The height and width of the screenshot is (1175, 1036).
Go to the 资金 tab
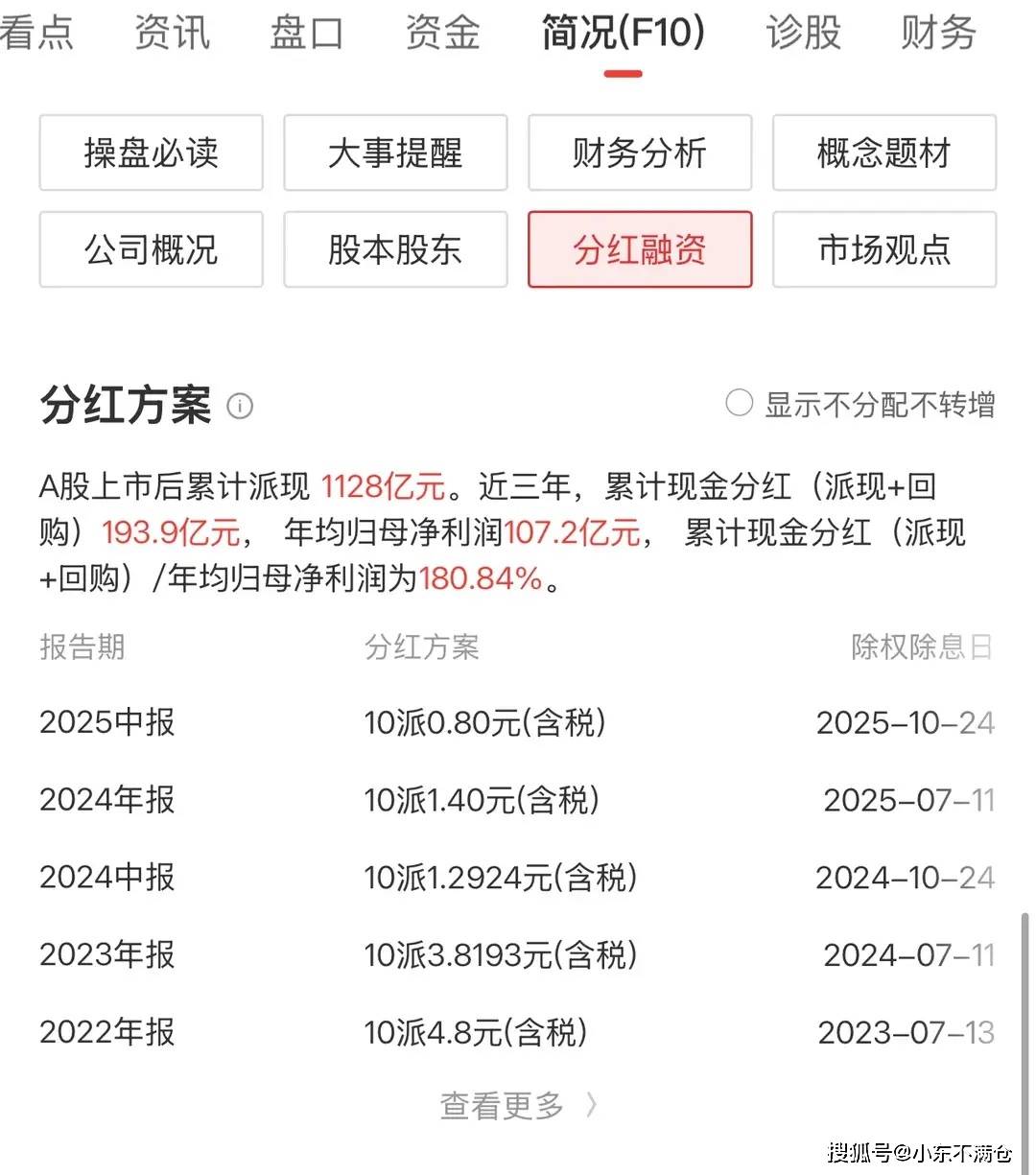tap(442, 33)
